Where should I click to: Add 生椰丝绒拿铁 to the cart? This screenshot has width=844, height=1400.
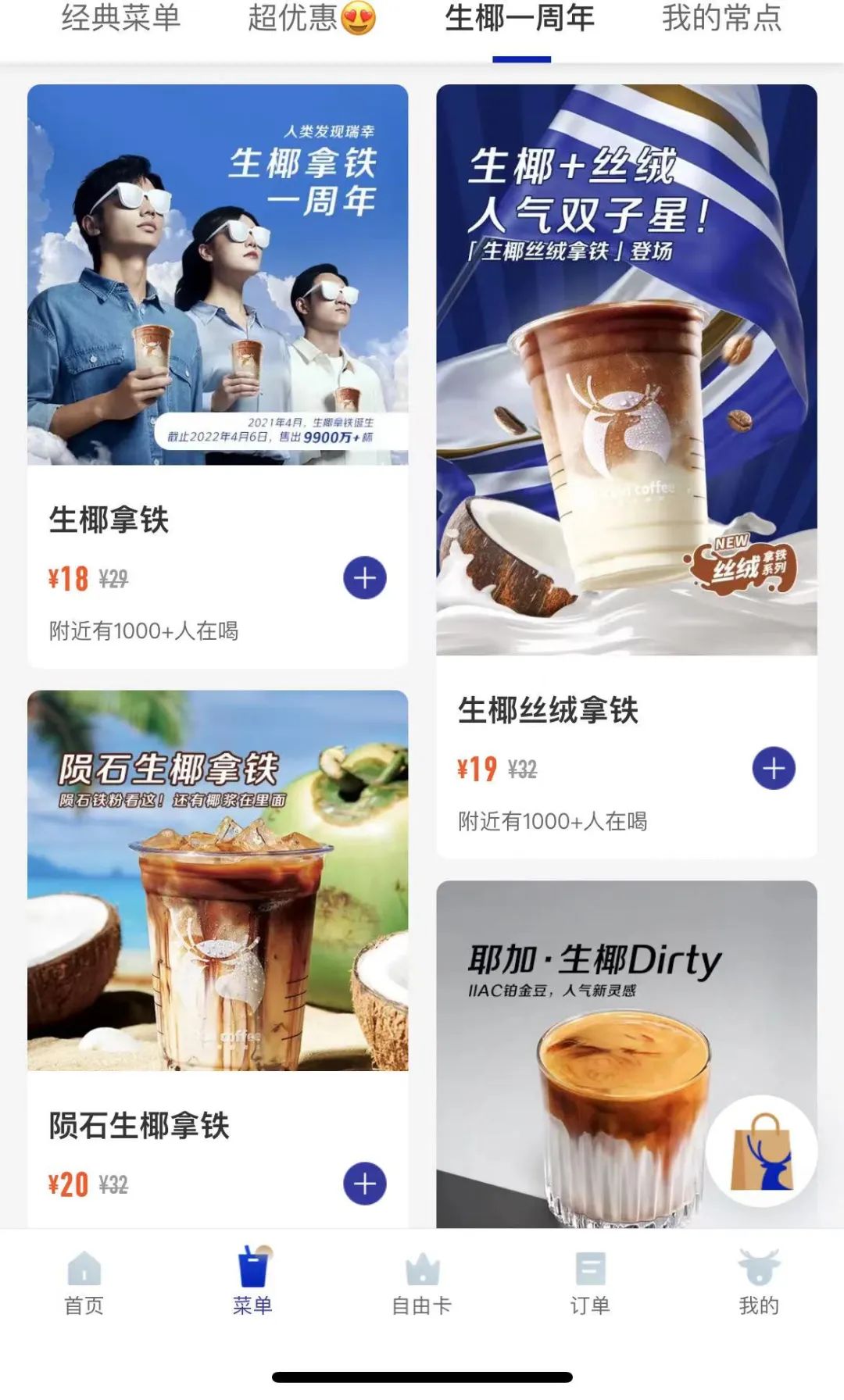pos(774,769)
